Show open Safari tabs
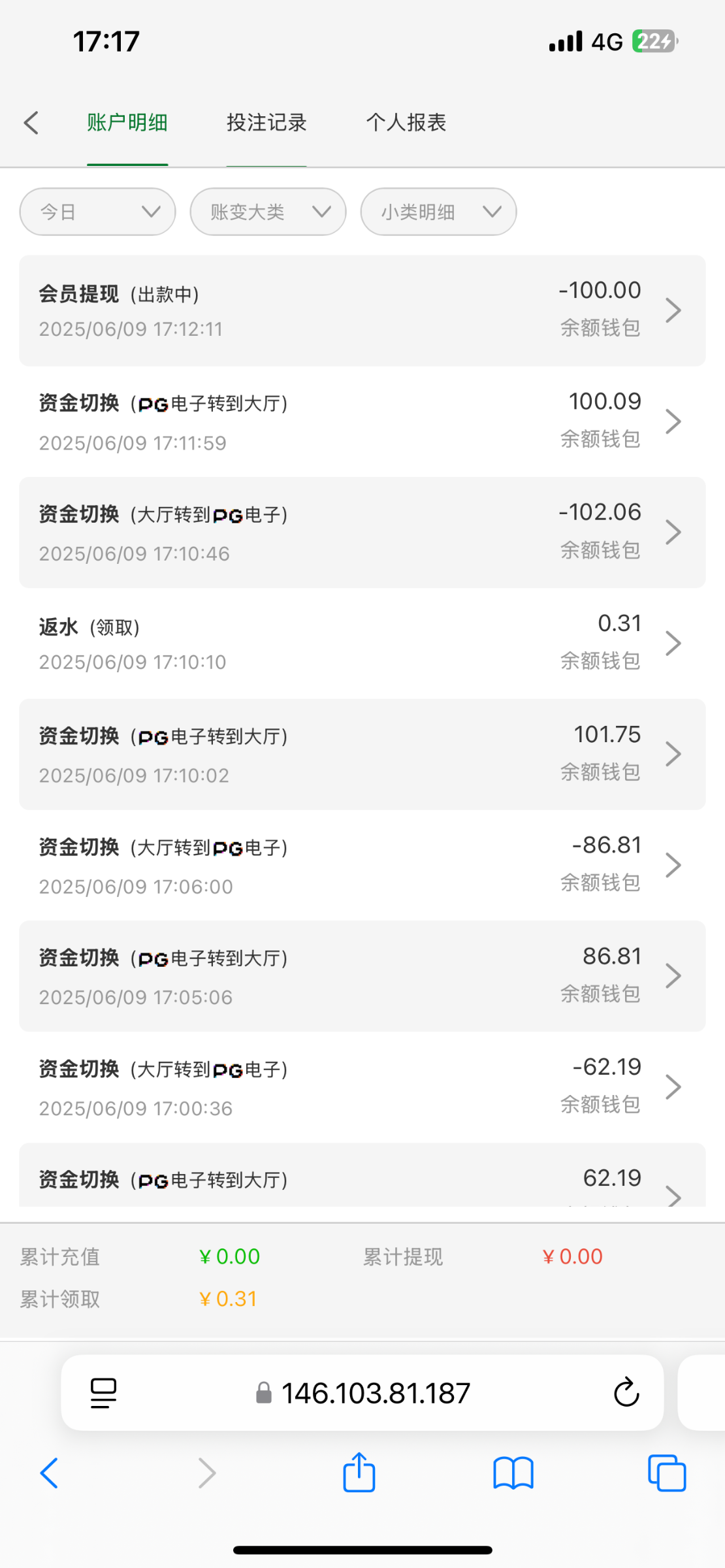 pyautogui.click(x=667, y=1473)
